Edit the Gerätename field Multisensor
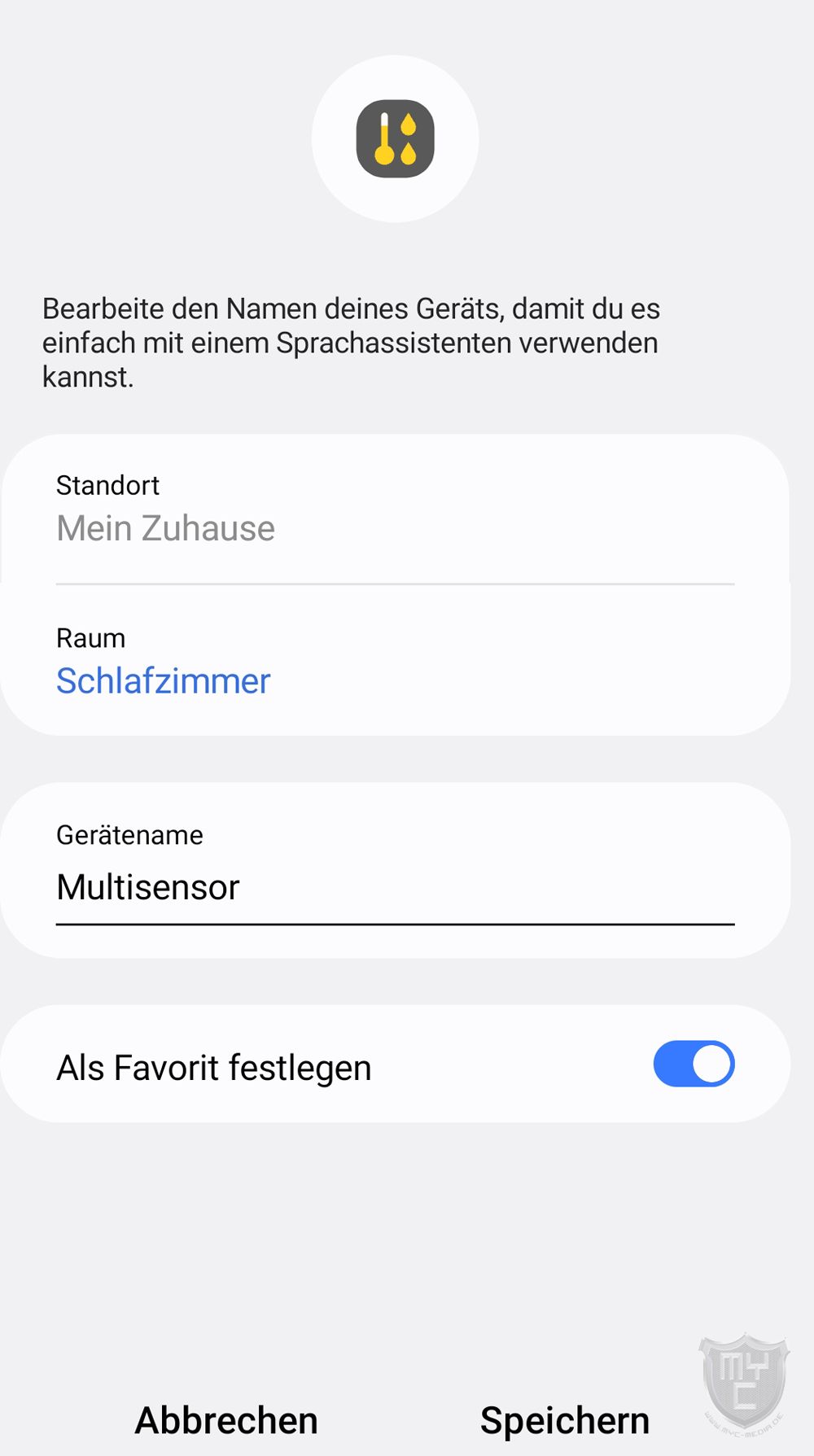 click(x=394, y=887)
